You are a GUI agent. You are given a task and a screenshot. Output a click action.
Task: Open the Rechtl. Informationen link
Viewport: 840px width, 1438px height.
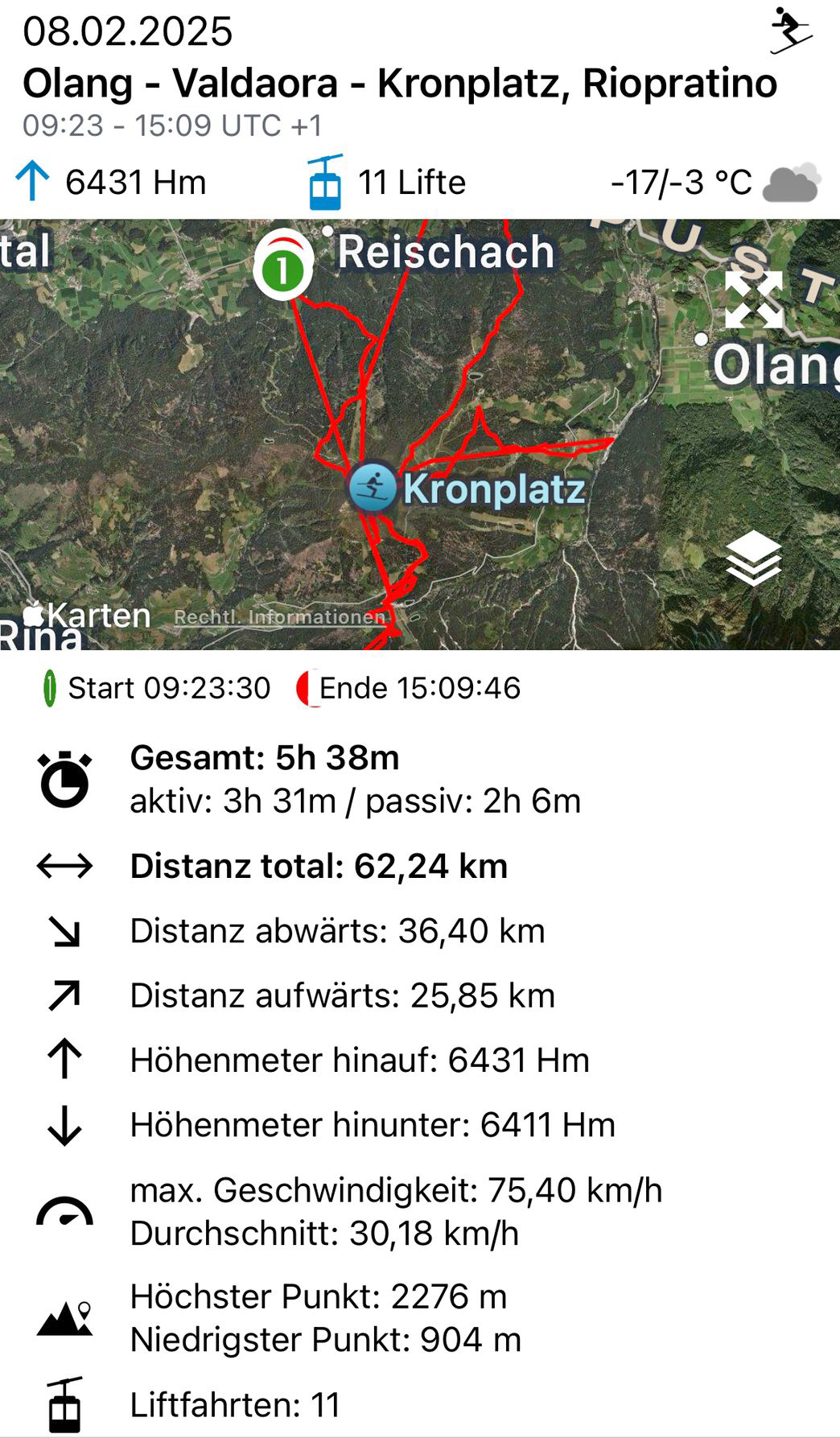point(280,616)
